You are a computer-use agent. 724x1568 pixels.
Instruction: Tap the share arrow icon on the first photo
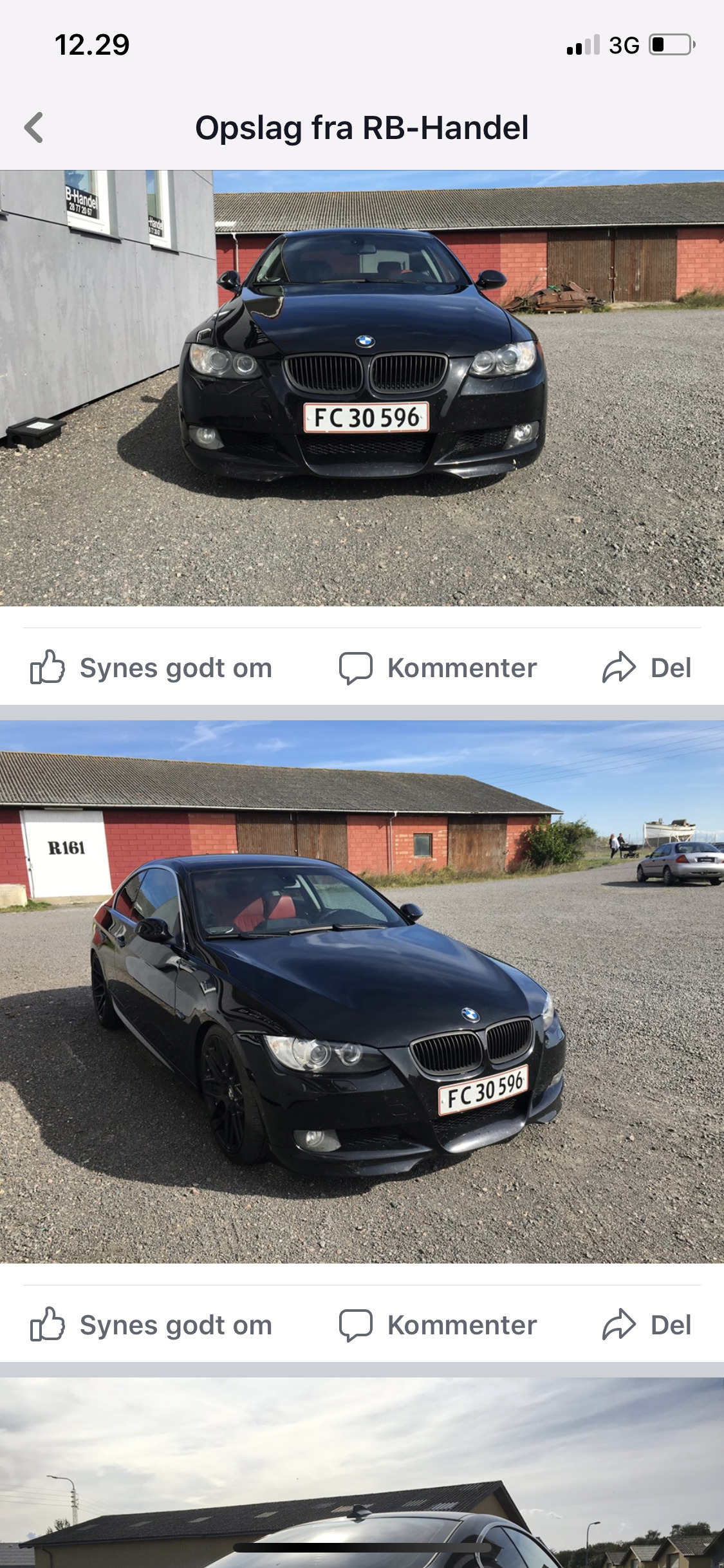pos(621,667)
